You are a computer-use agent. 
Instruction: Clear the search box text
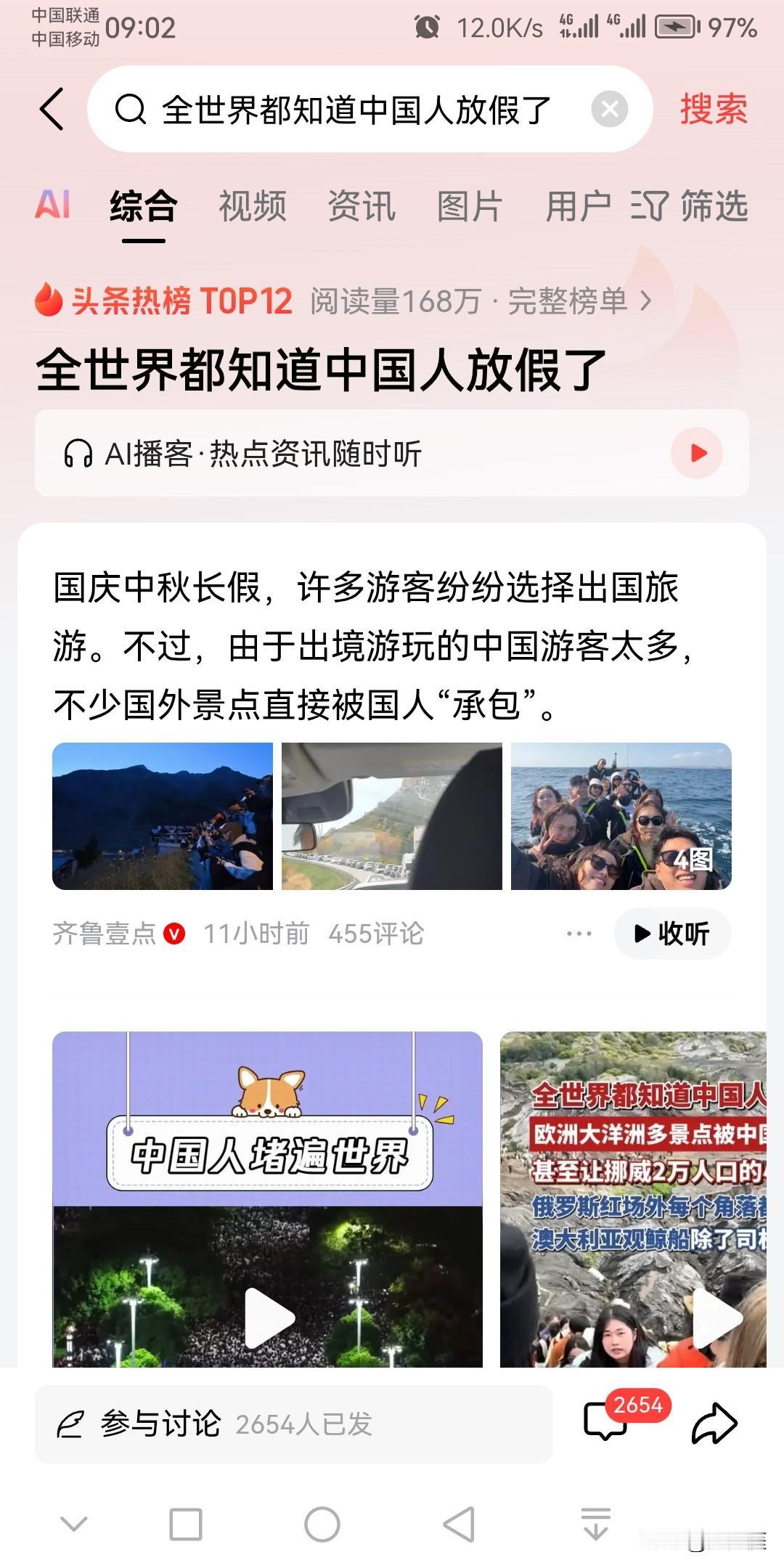(609, 110)
